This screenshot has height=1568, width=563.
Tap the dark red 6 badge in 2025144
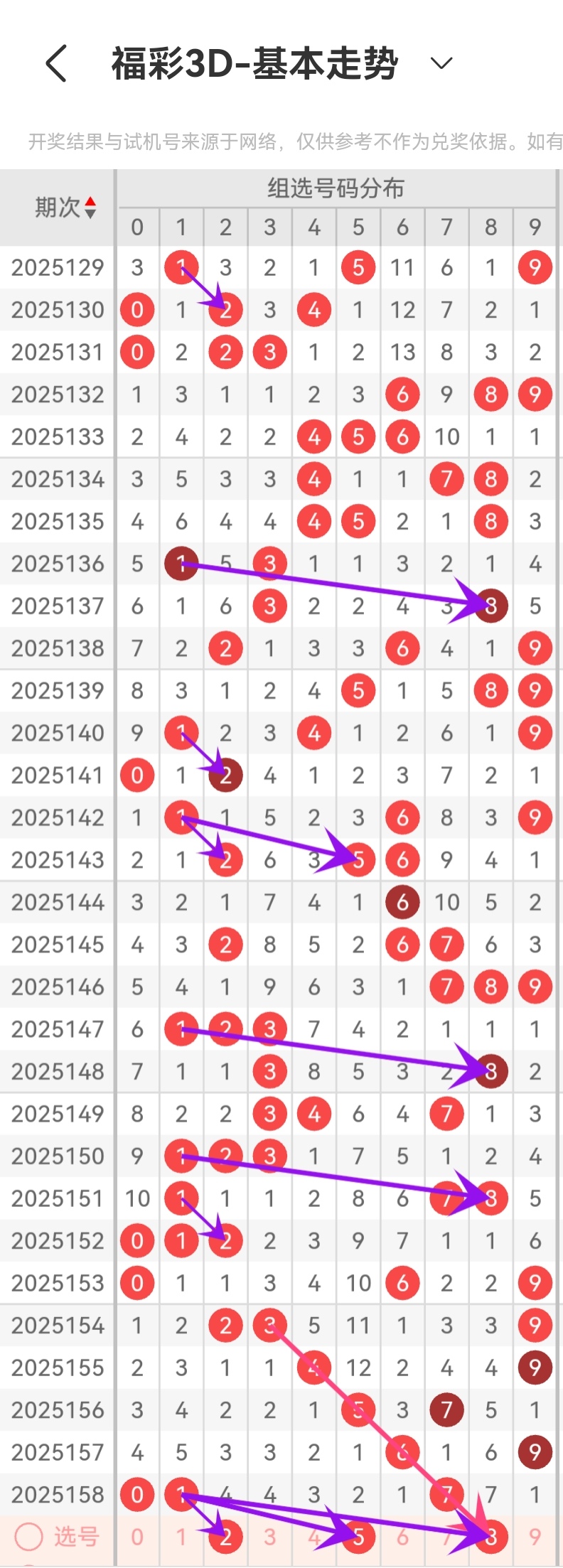coord(402,901)
